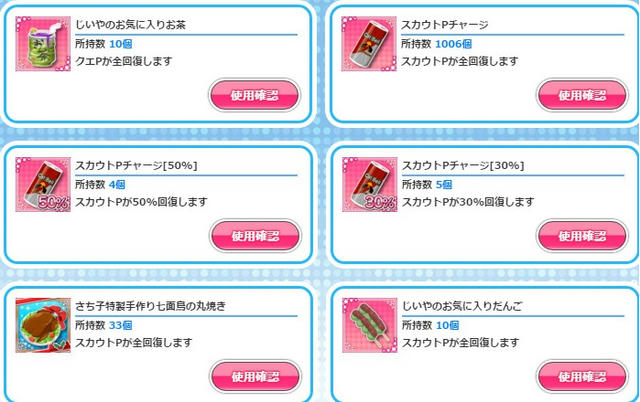Use the スカウトPチャージ[30%] item
Screen dimensions: 640x402
pyautogui.click(x=581, y=236)
